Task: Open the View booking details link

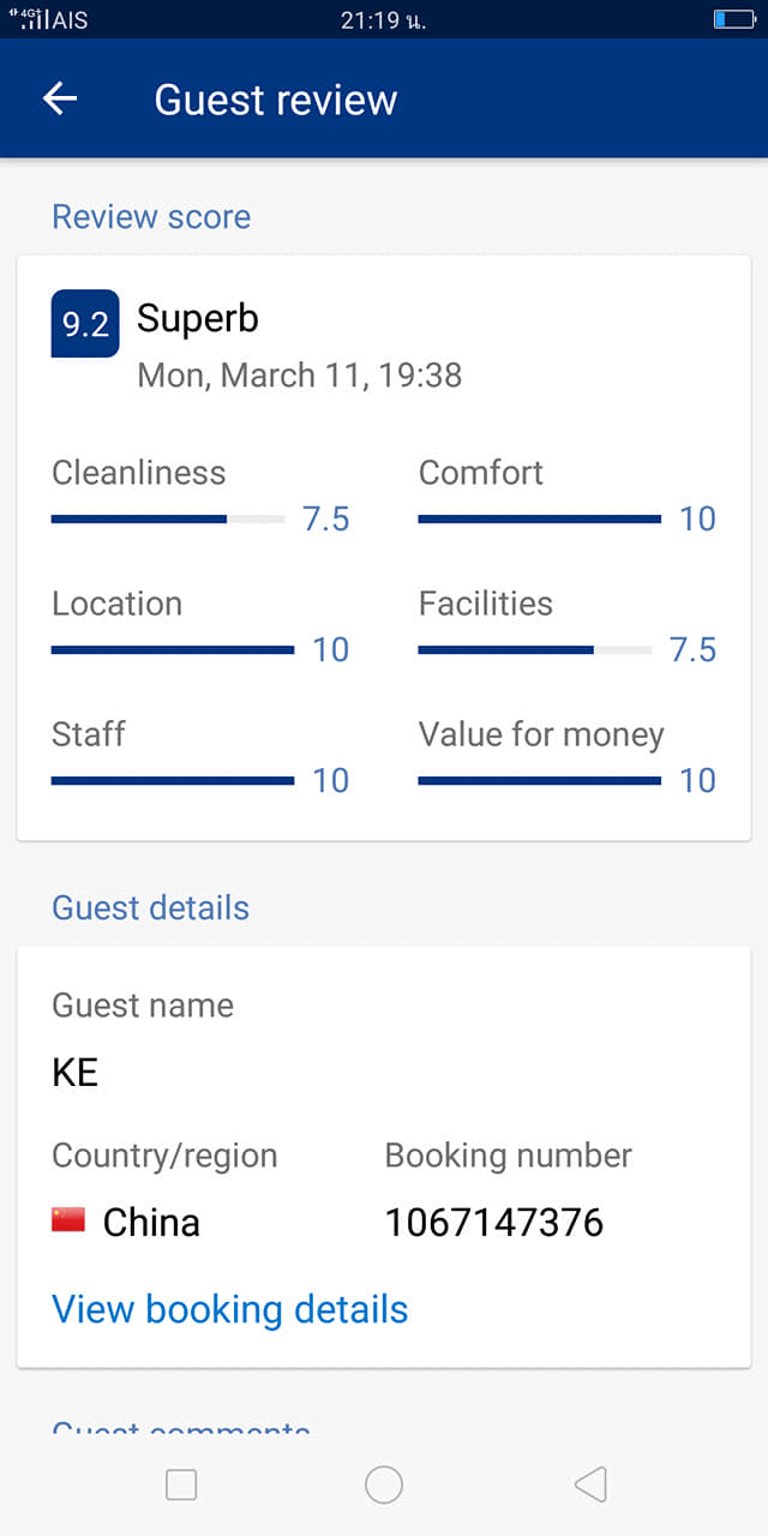Action: coord(230,1309)
